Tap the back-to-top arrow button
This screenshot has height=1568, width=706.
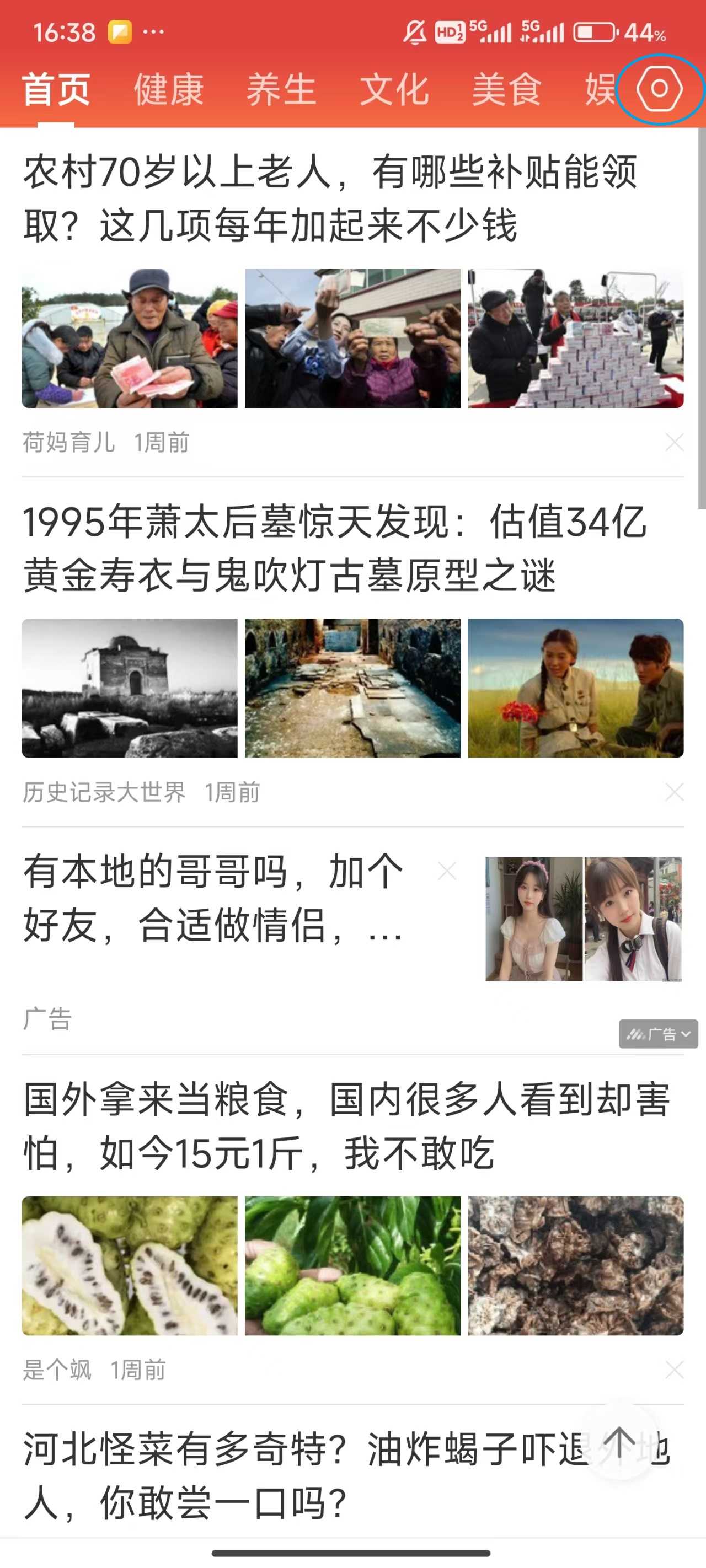click(619, 1442)
